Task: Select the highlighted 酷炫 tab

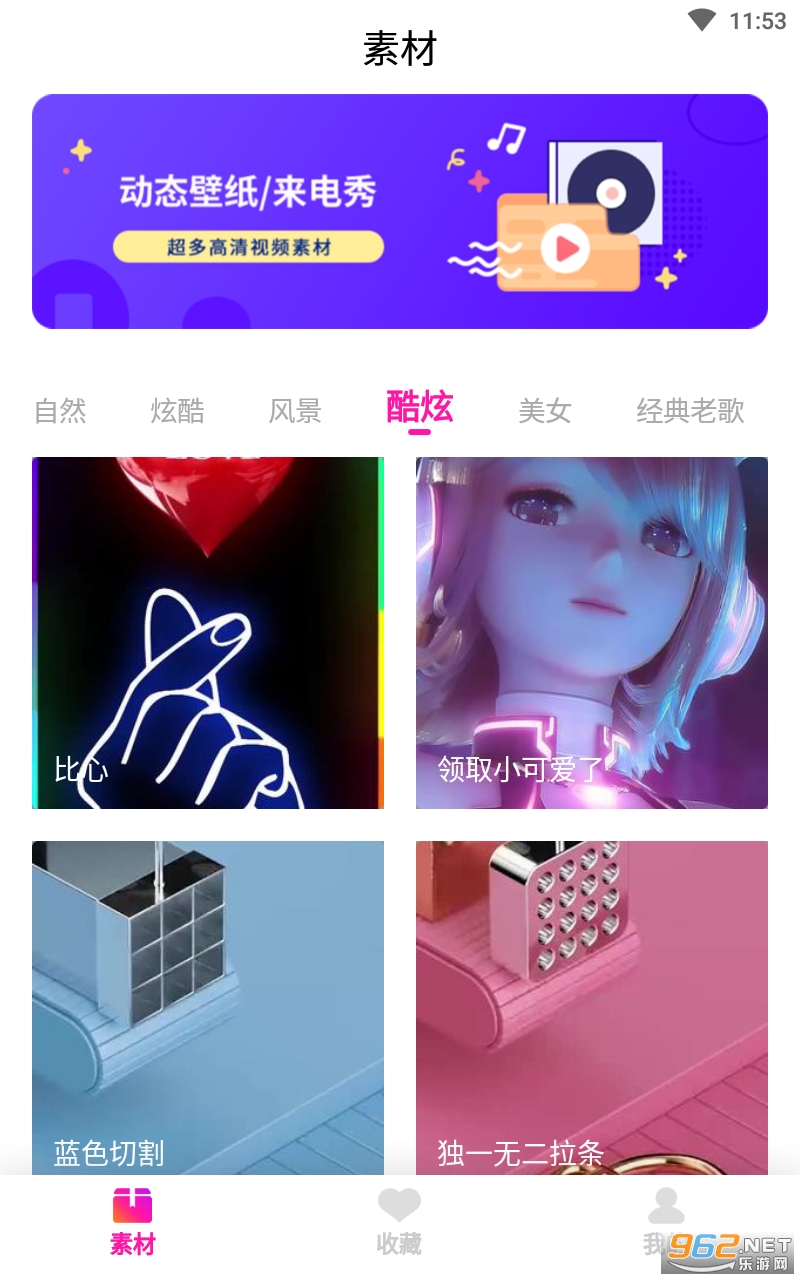Action: 420,408
